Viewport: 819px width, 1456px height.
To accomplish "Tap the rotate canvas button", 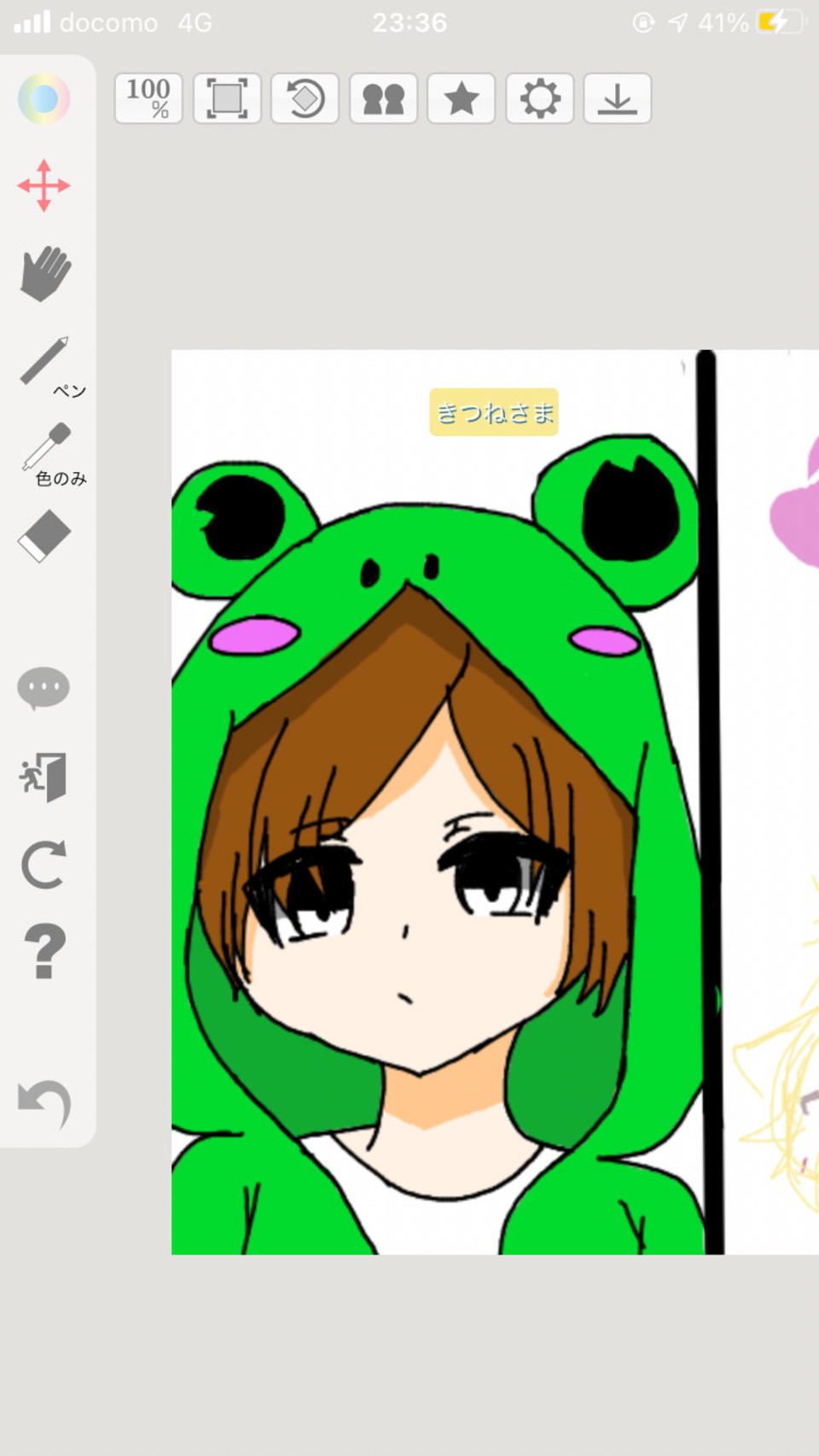I will coord(305,99).
